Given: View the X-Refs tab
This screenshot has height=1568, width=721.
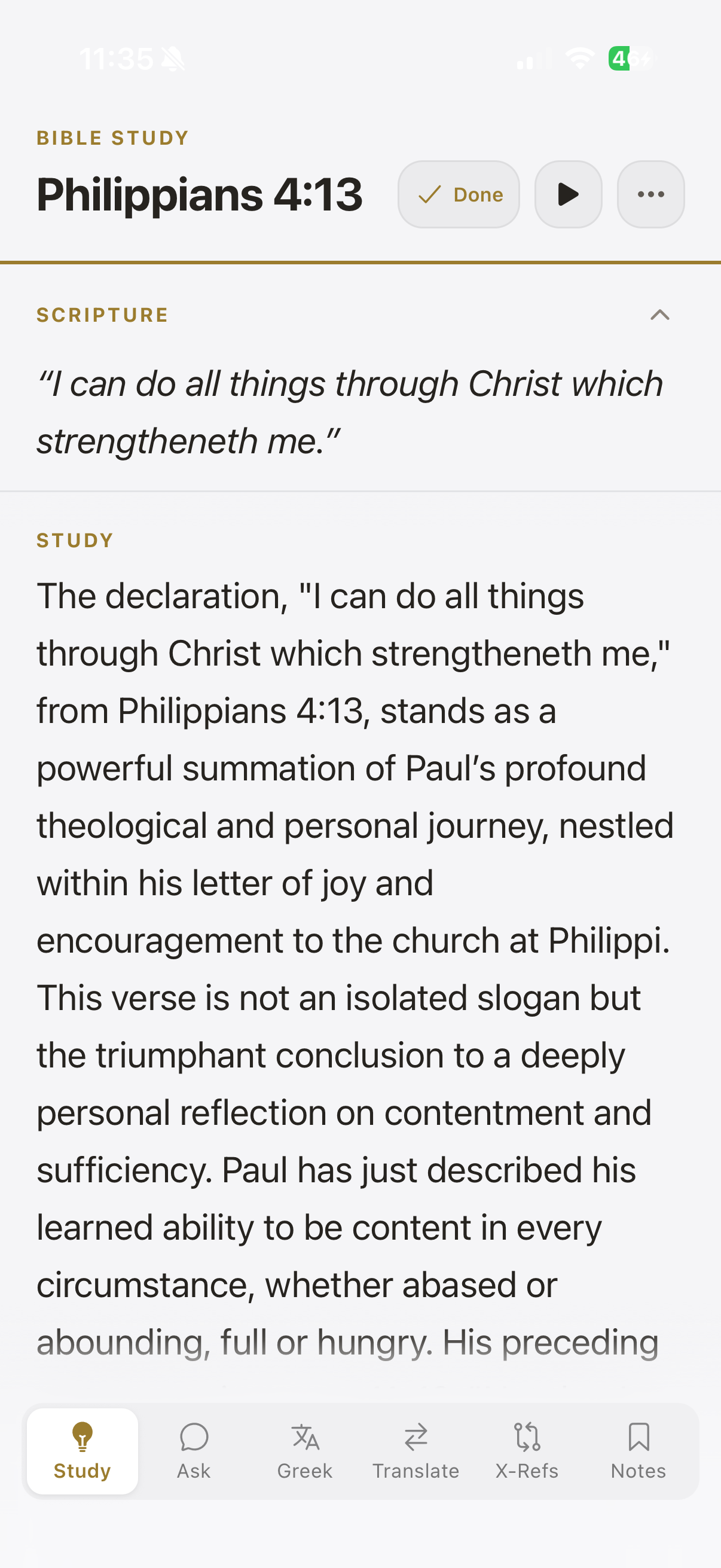Looking at the screenshot, I should 527,1451.
